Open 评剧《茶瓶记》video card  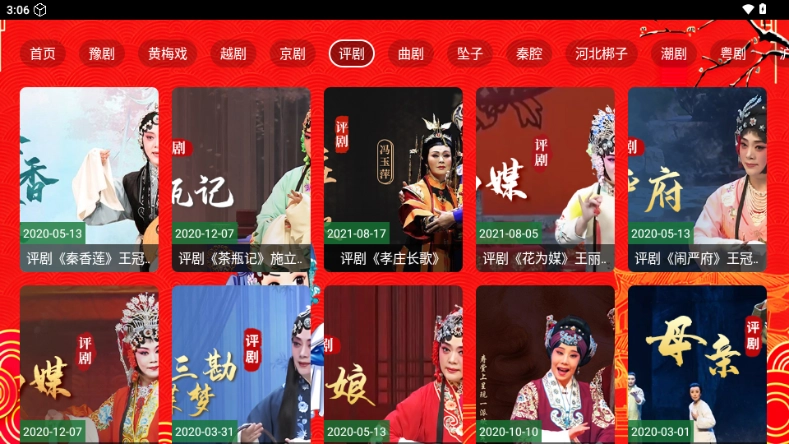241,178
